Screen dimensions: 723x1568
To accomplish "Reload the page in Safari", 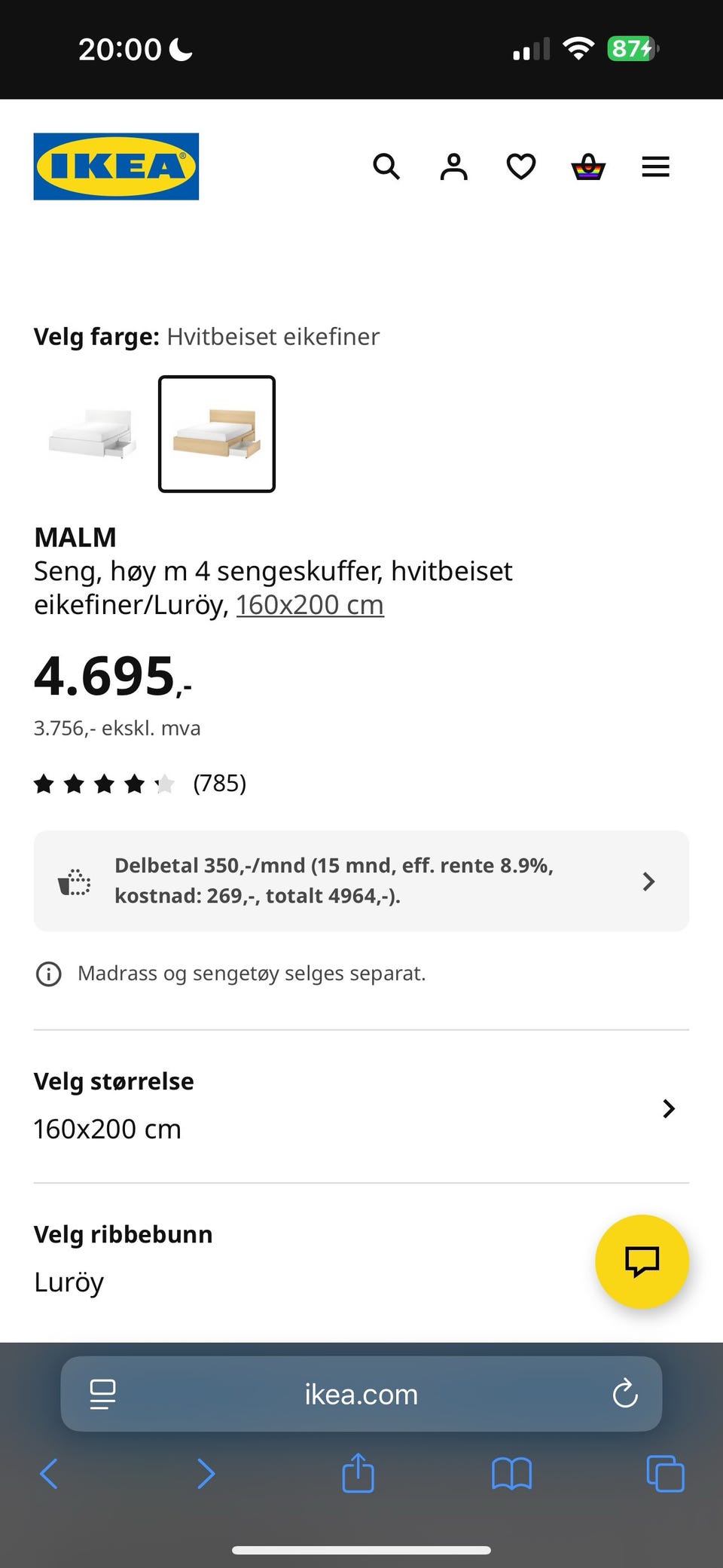I will (x=624, y=1394).
